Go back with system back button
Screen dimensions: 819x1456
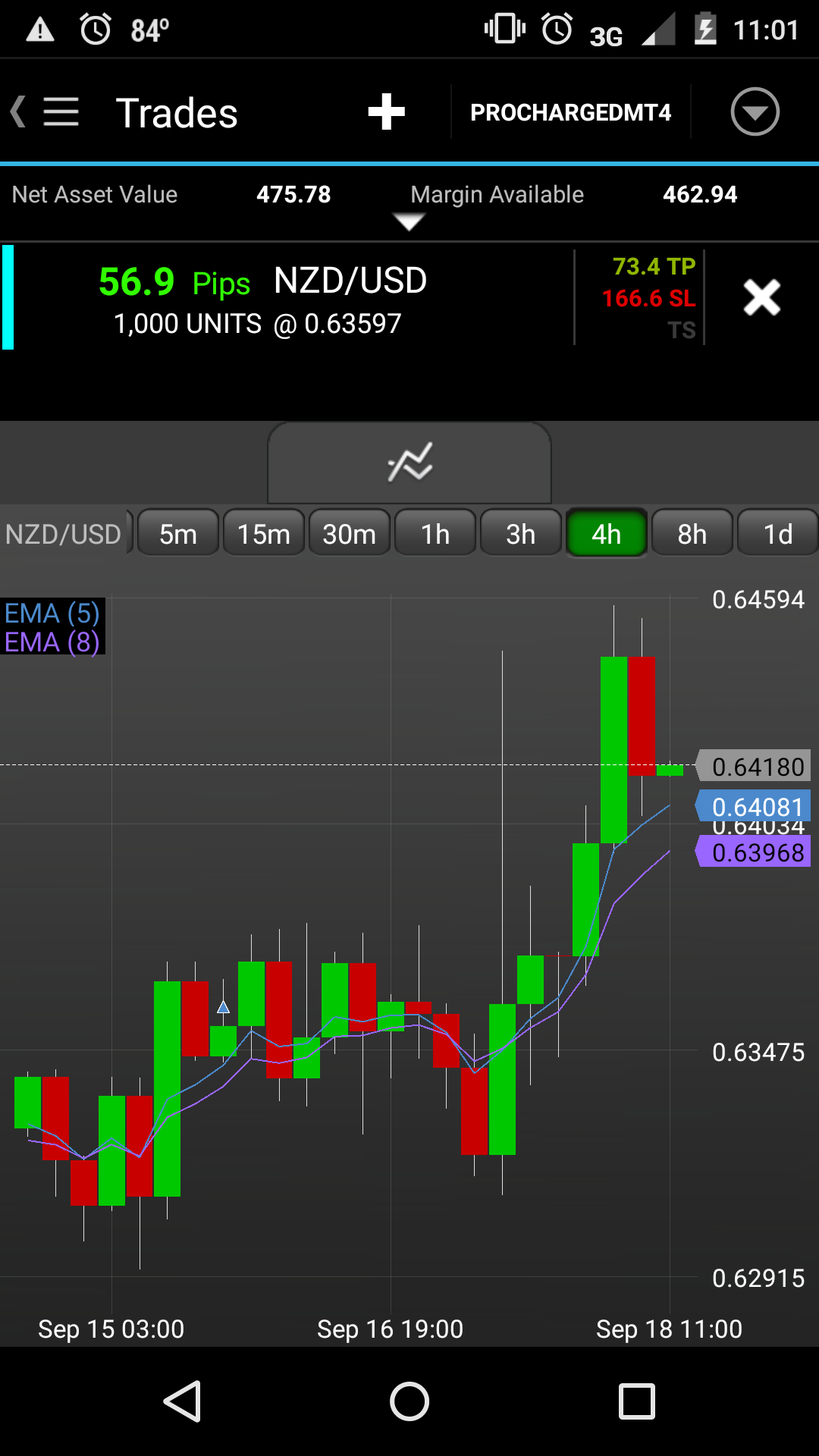pyautogui.click(x=182, y=1401)
